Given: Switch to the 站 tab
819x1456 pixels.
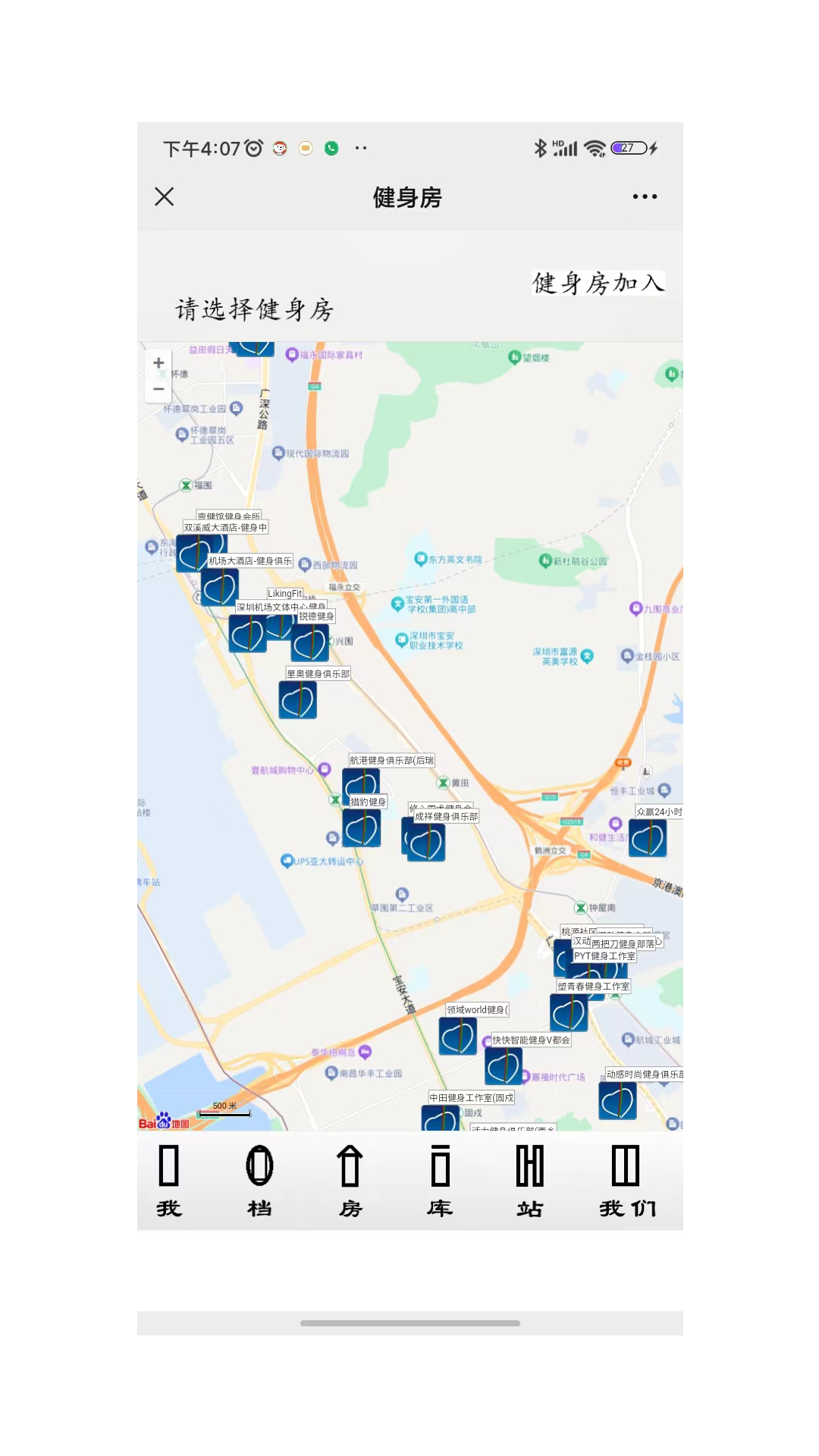Looking at the screenshot, I should click(x=530, y=1180).
